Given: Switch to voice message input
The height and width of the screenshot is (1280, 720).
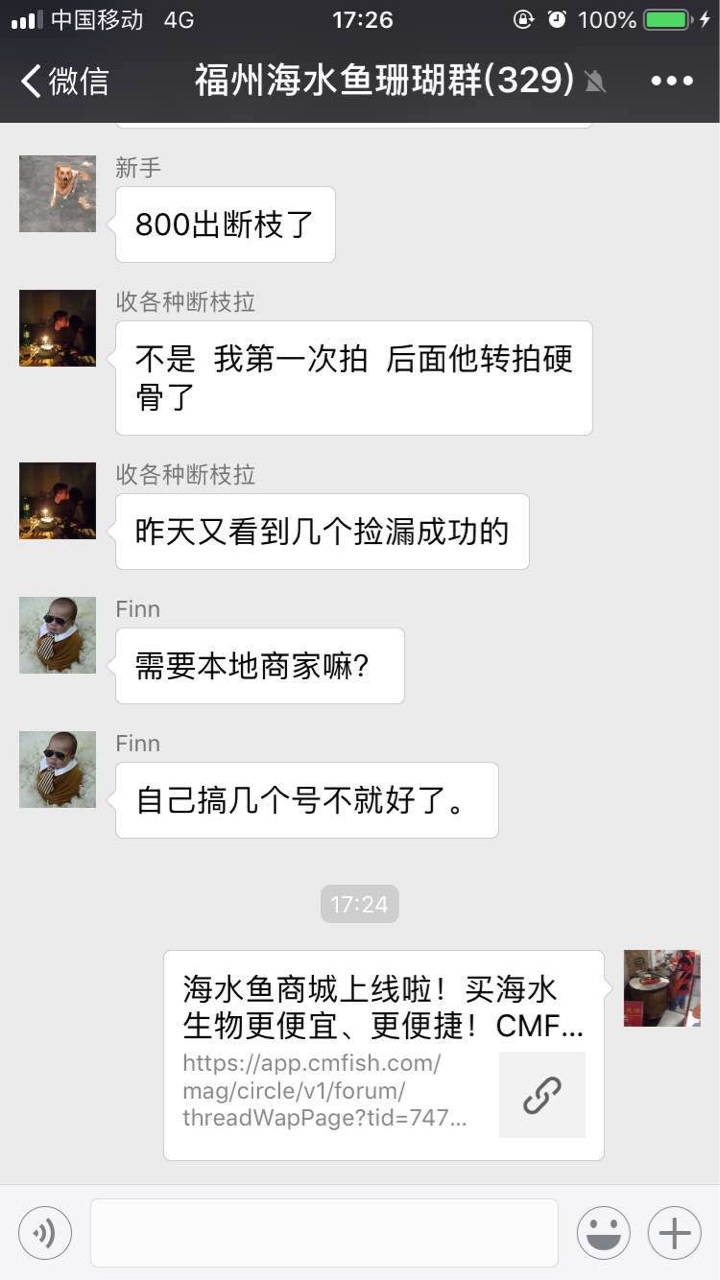Looking at the screenshot, I should point(45,1233).
